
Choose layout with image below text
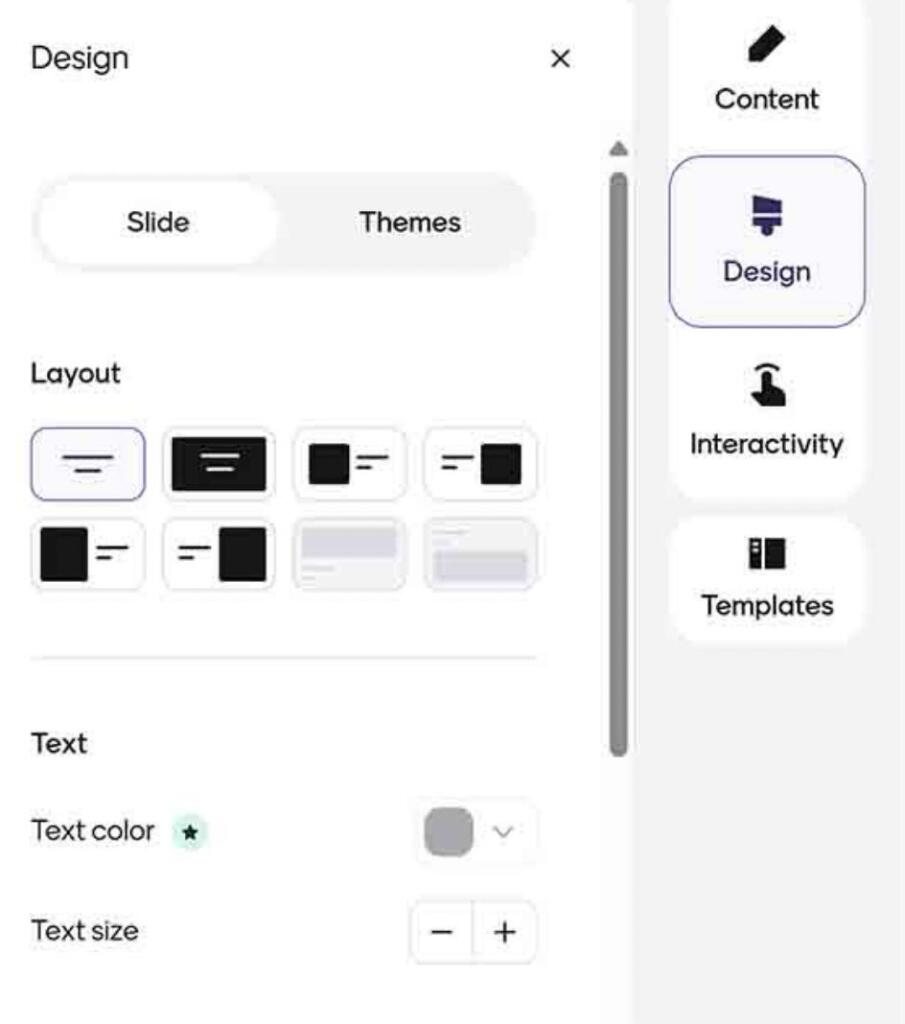click(x=480, y=554)
